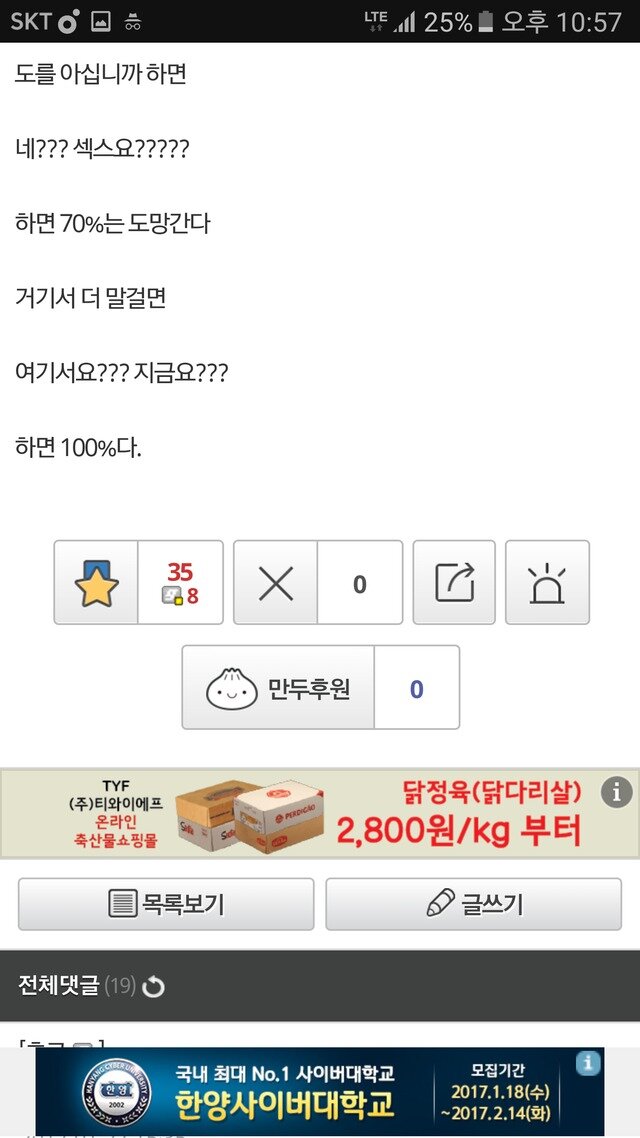Viewport: 640px width, 1138px height.
Task: Share this post via the share icon
Action: tap(454, 583)
